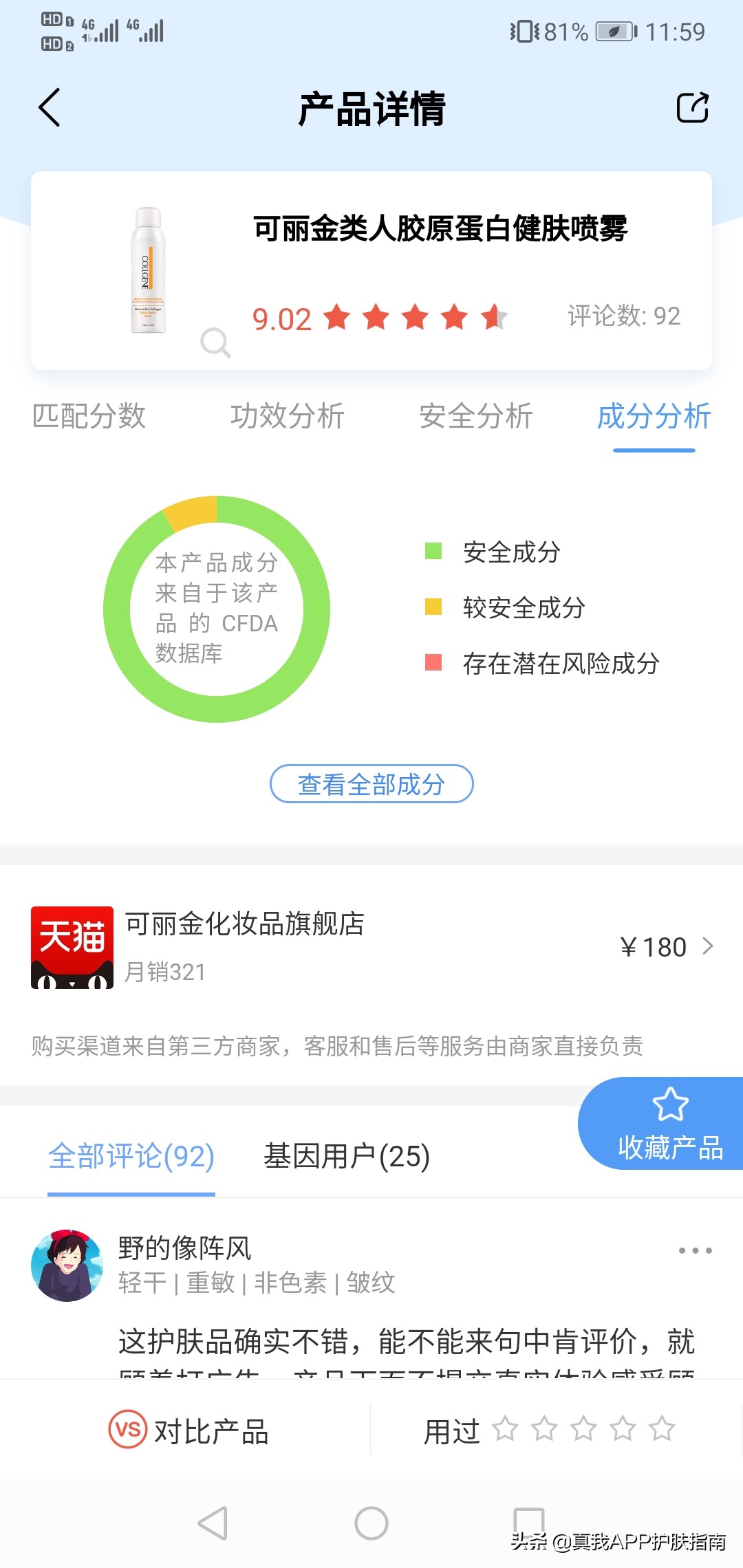Expand the ¥180 store listing via its chevron
Image resolution: width=743 pixels, height=1568 pixels.
[709, 947]
